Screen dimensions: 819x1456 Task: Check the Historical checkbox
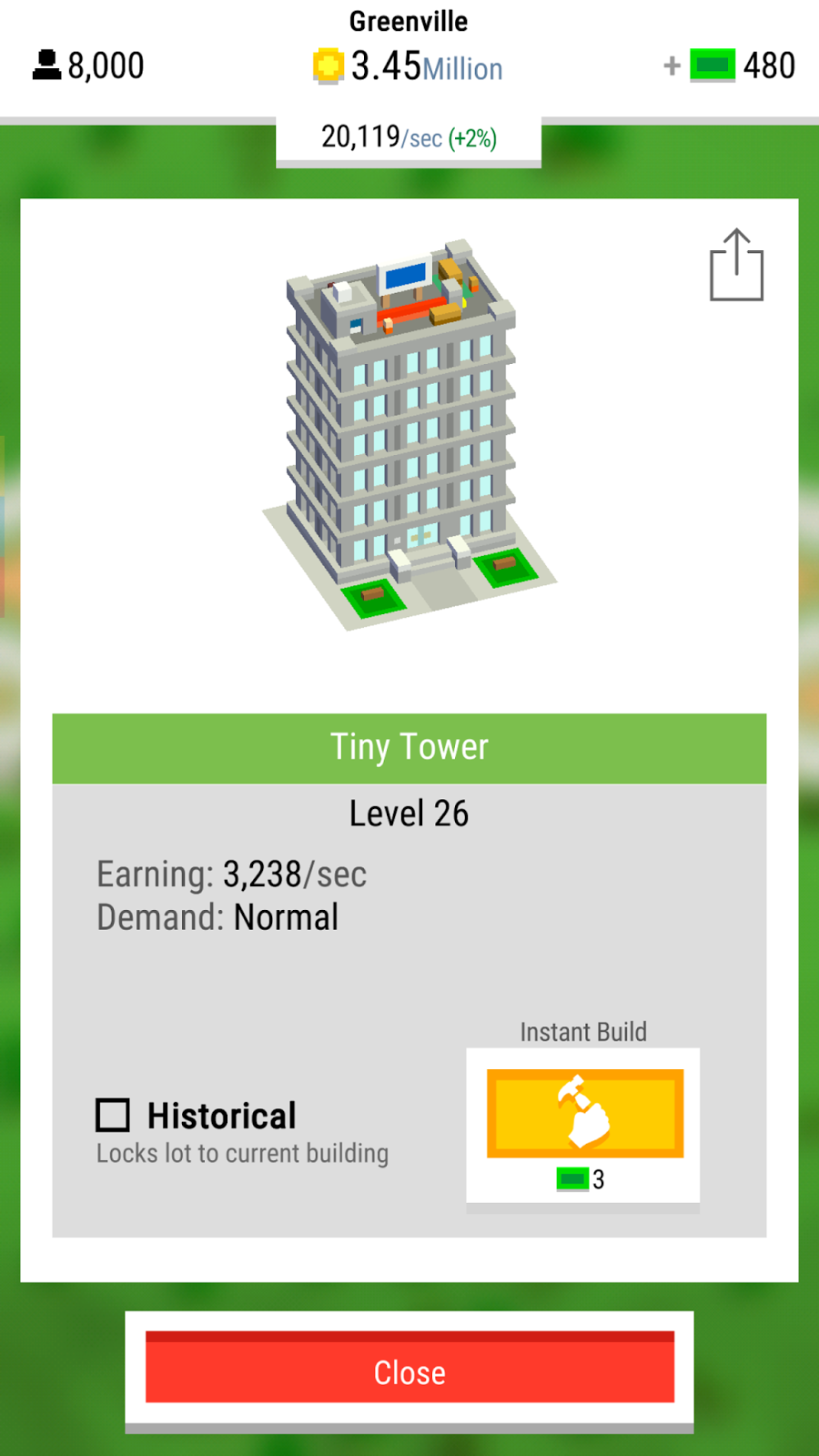(113, 1115)
